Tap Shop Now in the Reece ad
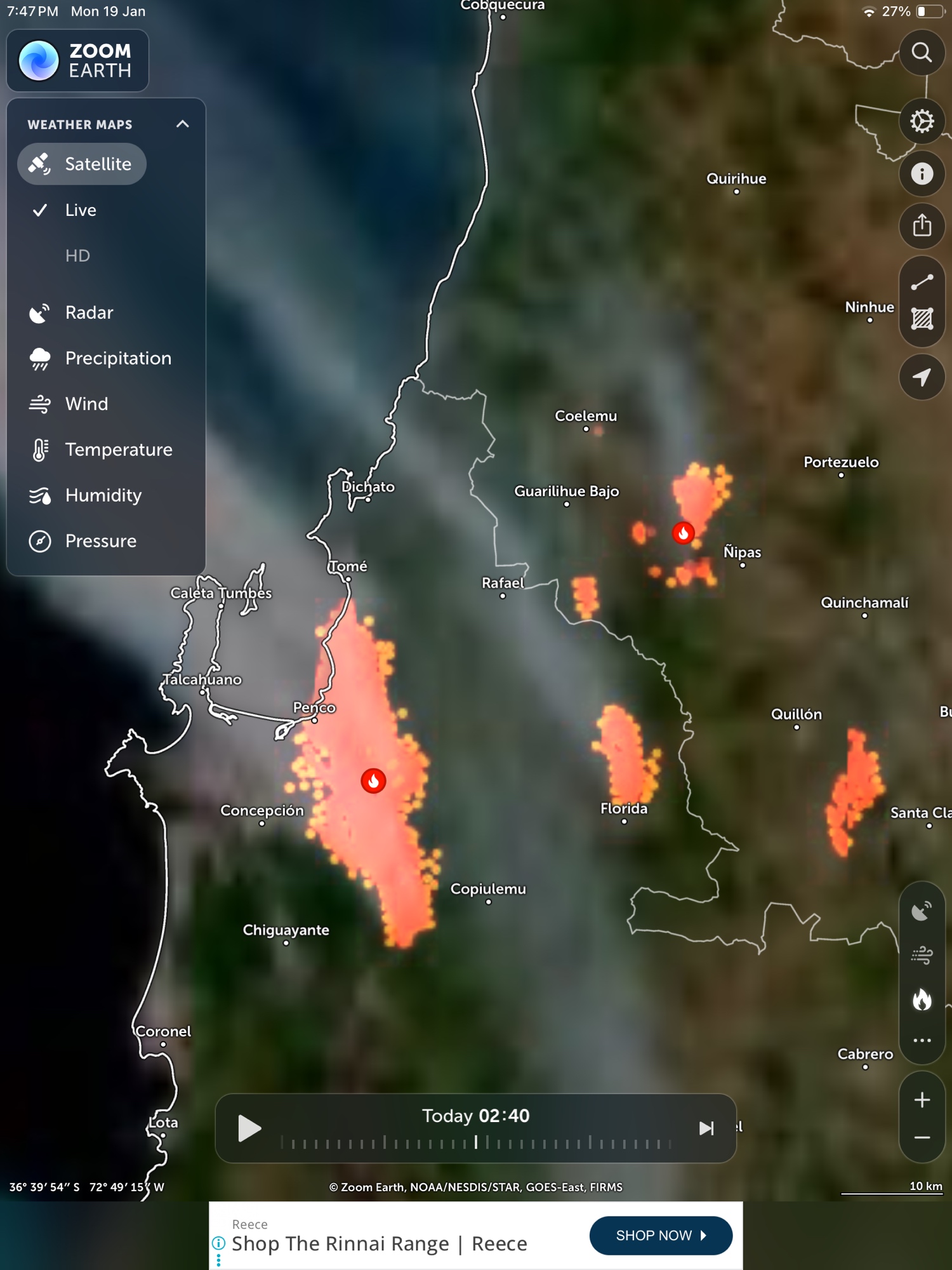Image resolution: width=952 pixels, height=1270 pixels. point(660,1235)
